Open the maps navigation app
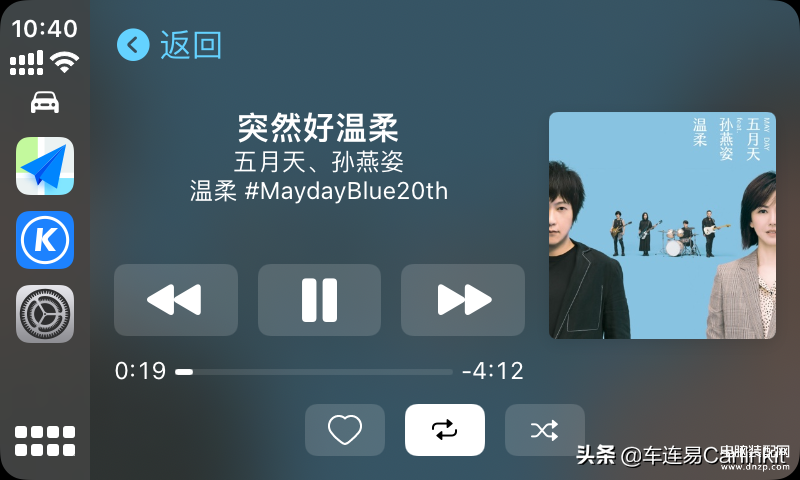This screenshot has height=480, width=800. pos(45,166)
